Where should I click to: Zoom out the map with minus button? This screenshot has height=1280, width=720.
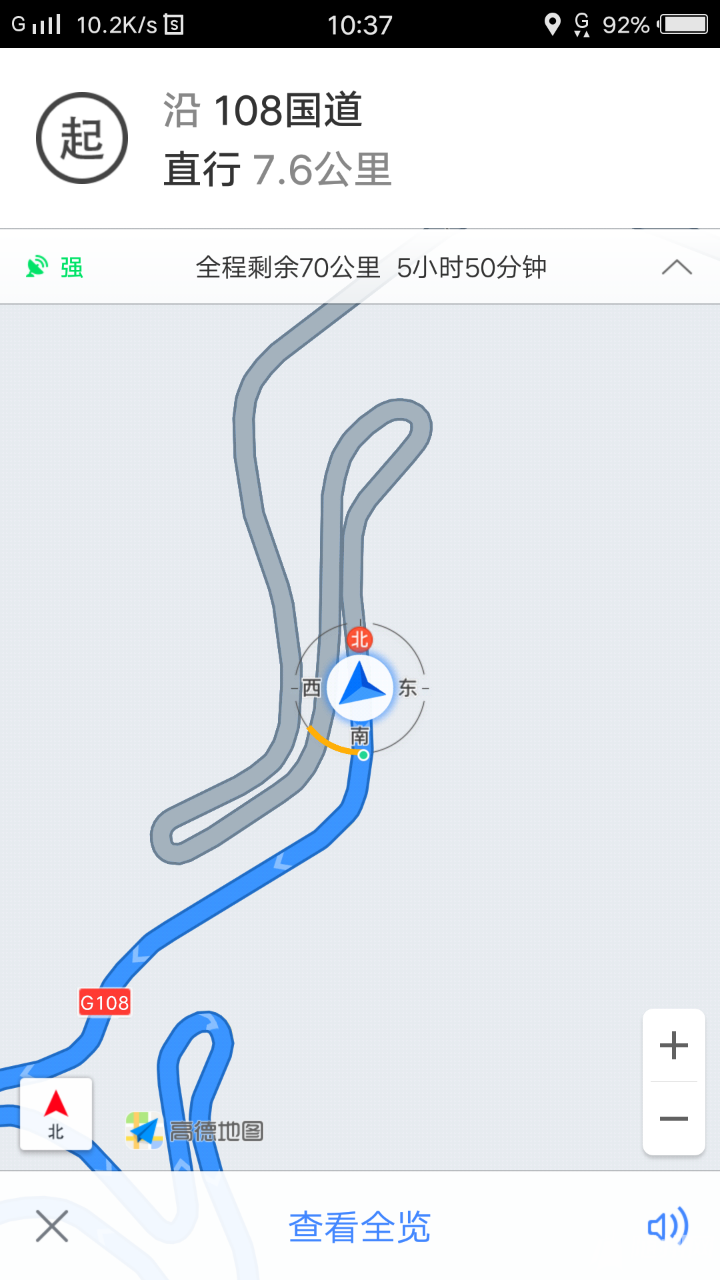coord(674,1118)
